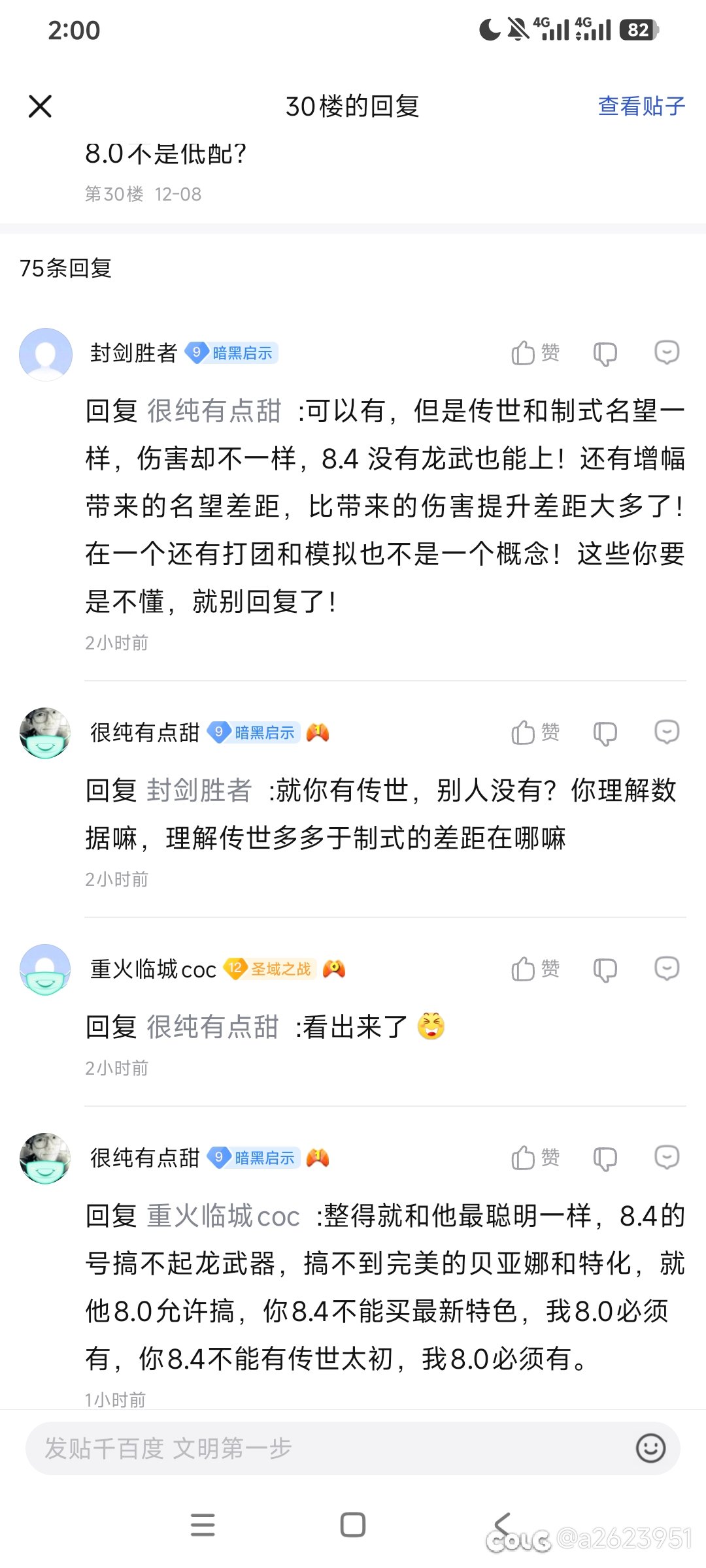Close the 30楼 replies panel
The height and width of the screenshot is (1568, 706).
click(x=40, y=106)
